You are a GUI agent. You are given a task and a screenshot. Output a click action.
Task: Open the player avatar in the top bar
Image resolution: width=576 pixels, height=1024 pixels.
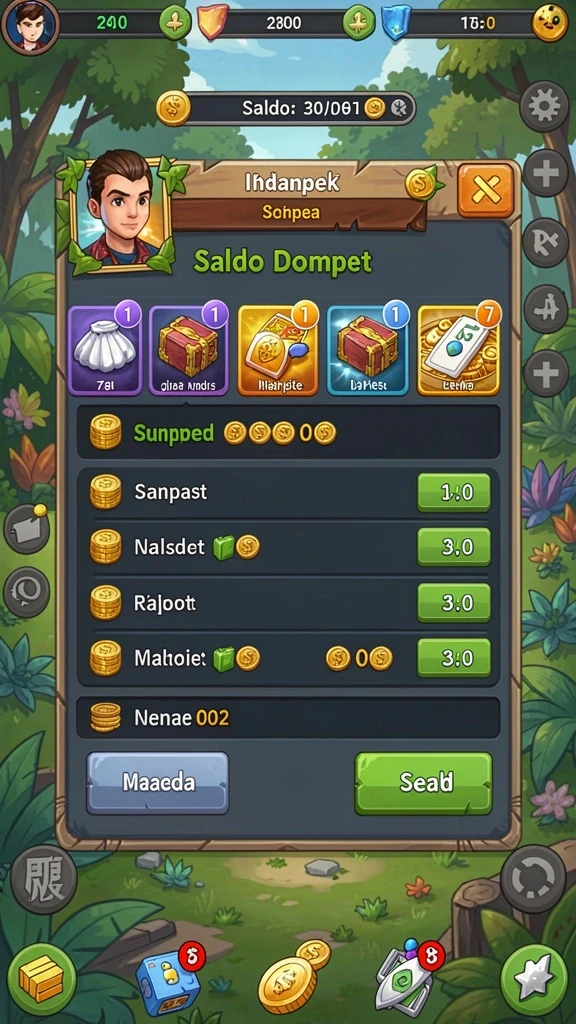point(30,26)
